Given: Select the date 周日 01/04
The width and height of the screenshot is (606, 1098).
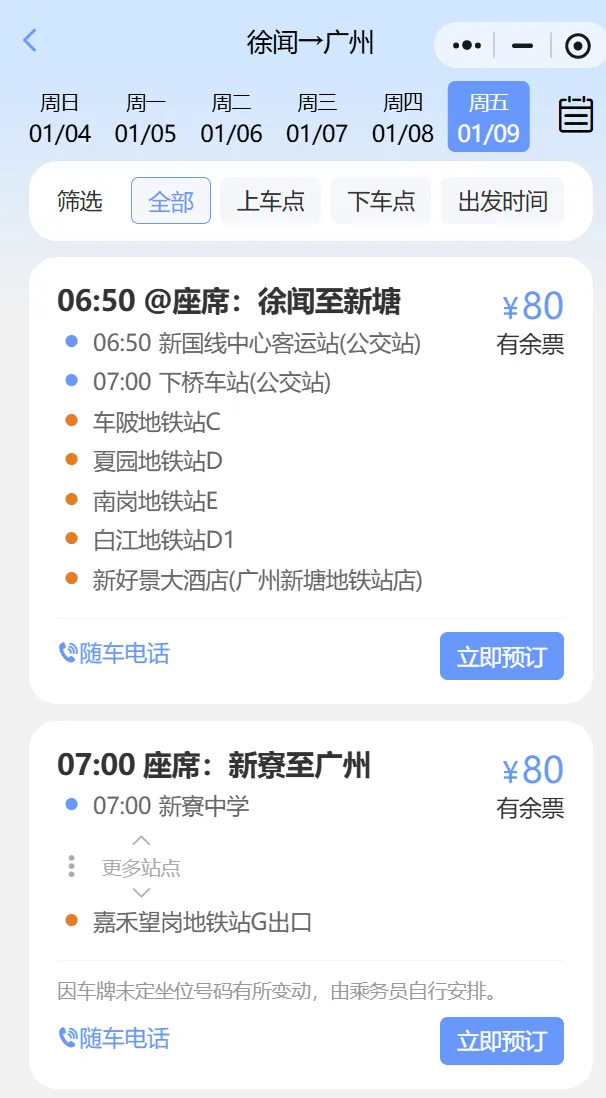Looking at the screenshot, I should [60, 118].
